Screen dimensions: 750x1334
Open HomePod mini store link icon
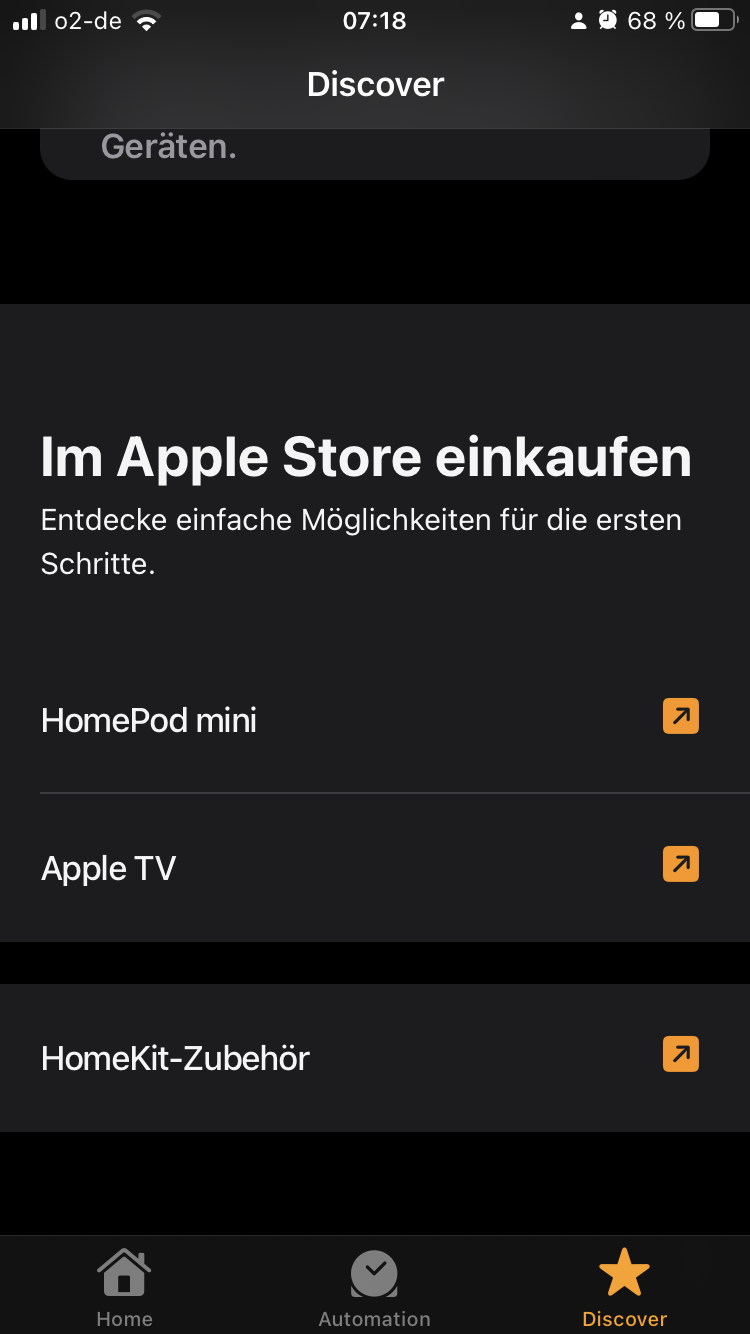click(680, 716)
